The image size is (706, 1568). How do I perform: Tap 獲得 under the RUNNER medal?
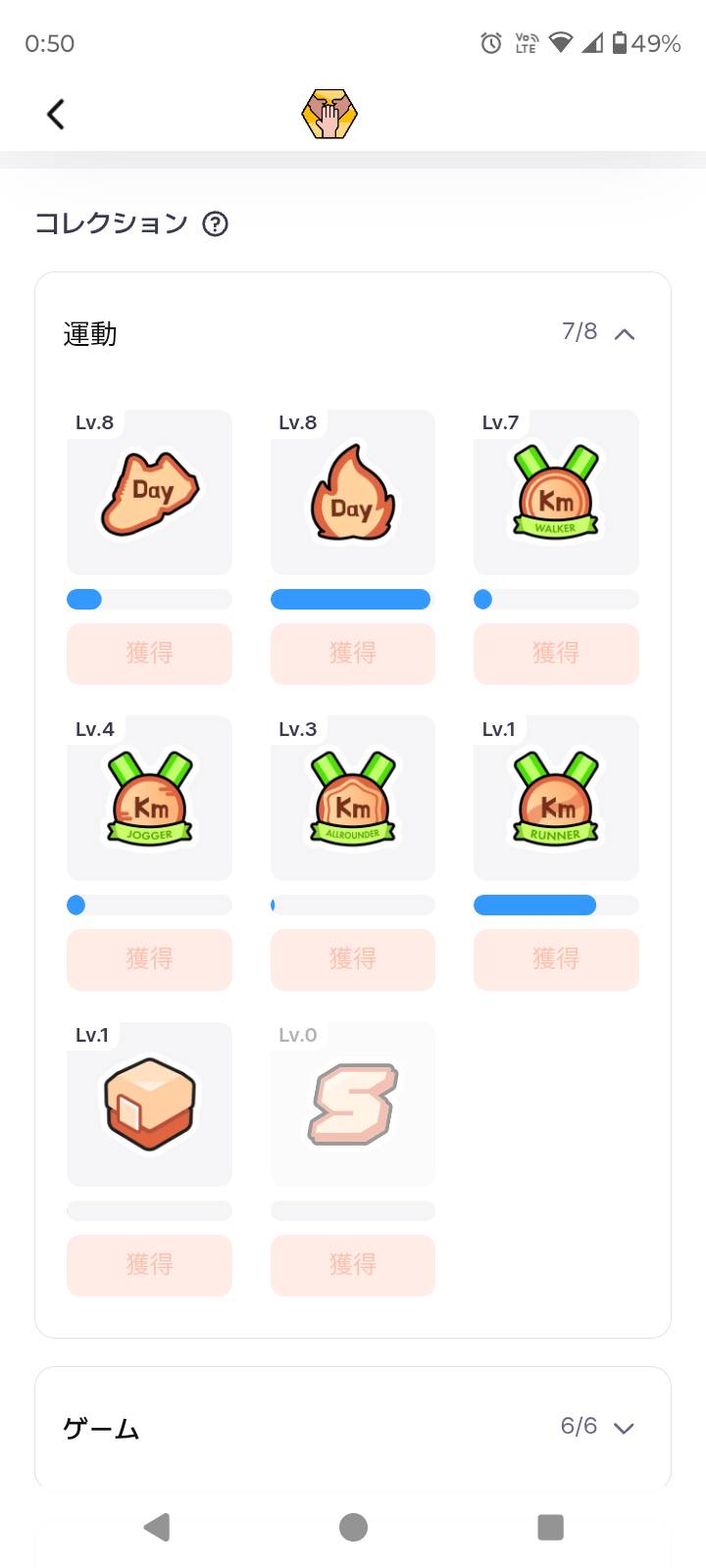(556, 959)
